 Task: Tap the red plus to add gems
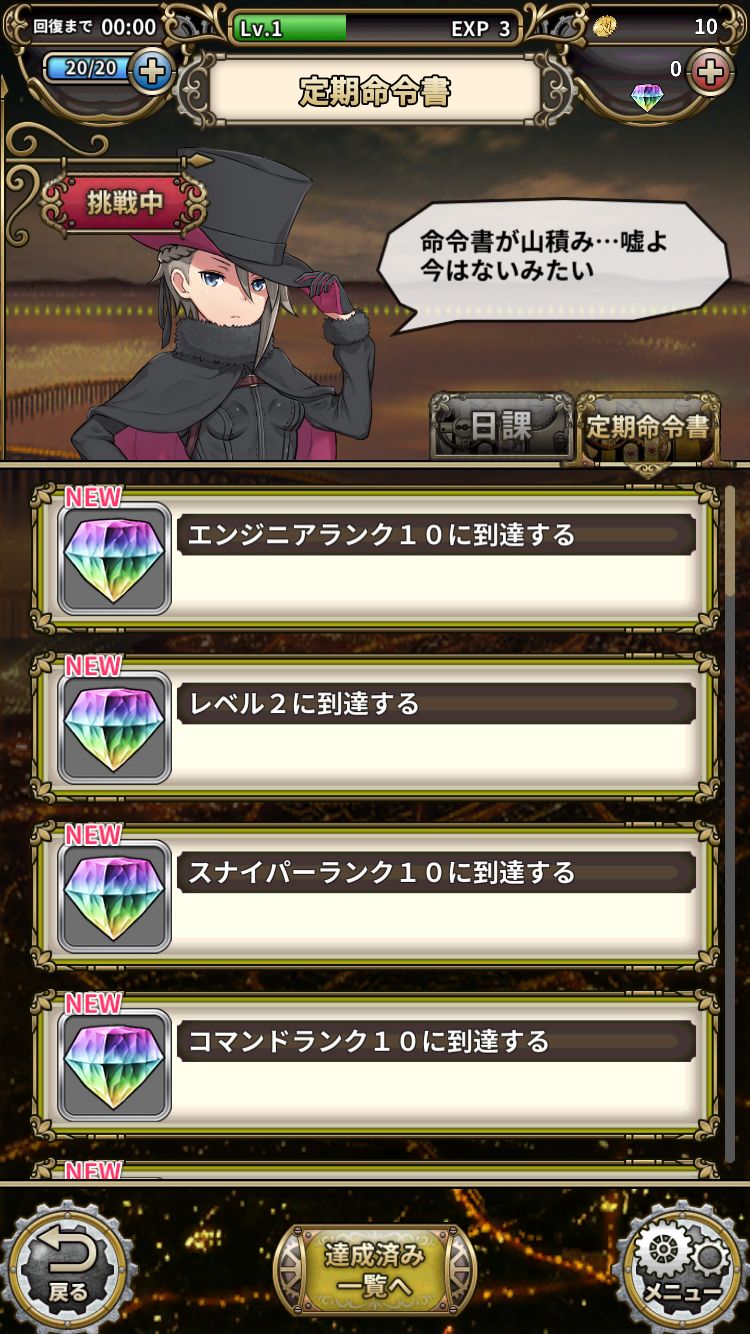click(710, 72)
